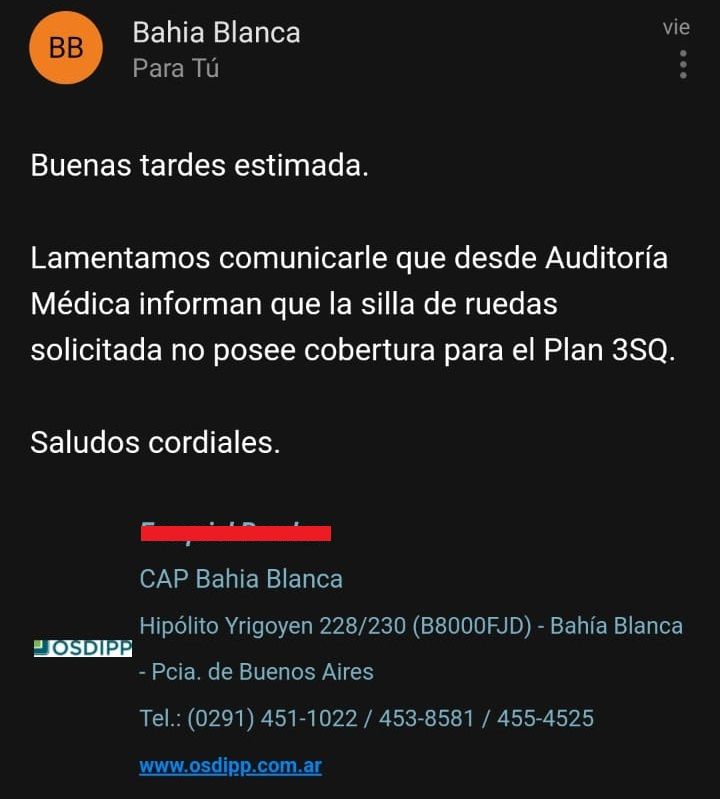
Task: Open the www.osdipp.com.ar link
Action: (x=230, y=766)
